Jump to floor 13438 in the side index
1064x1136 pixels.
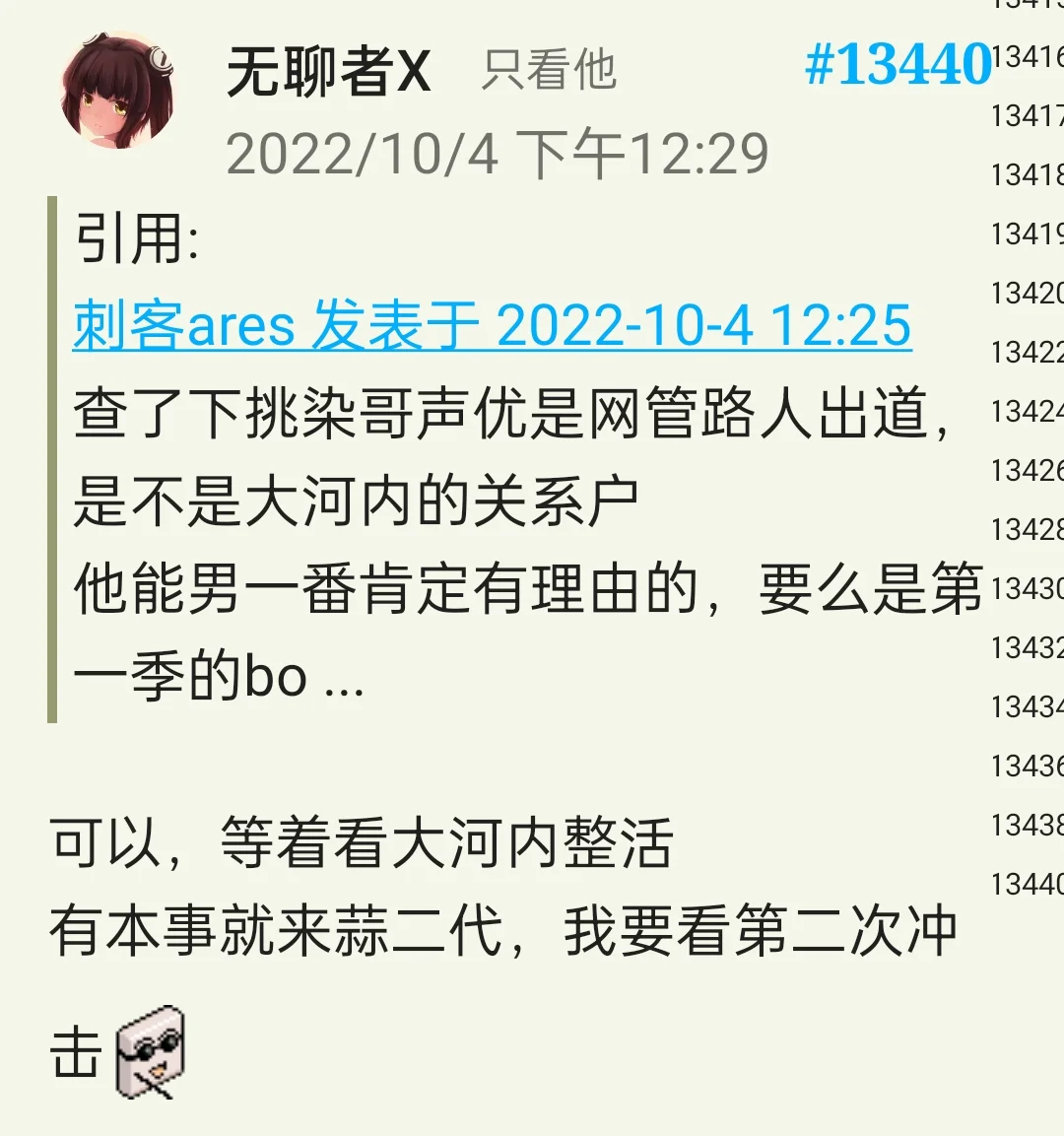coord(1027,826)
